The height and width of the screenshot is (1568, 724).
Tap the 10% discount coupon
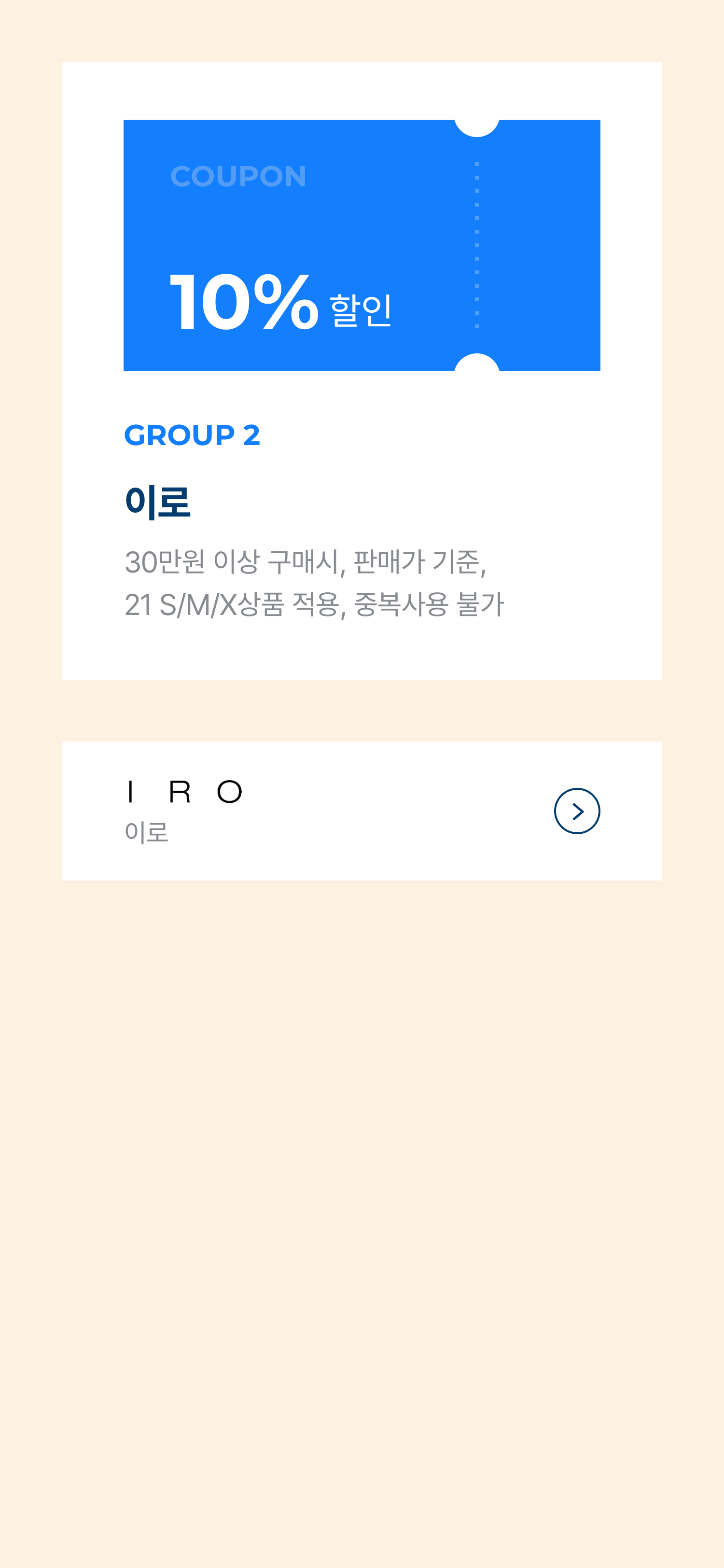(x=362, y=245)
